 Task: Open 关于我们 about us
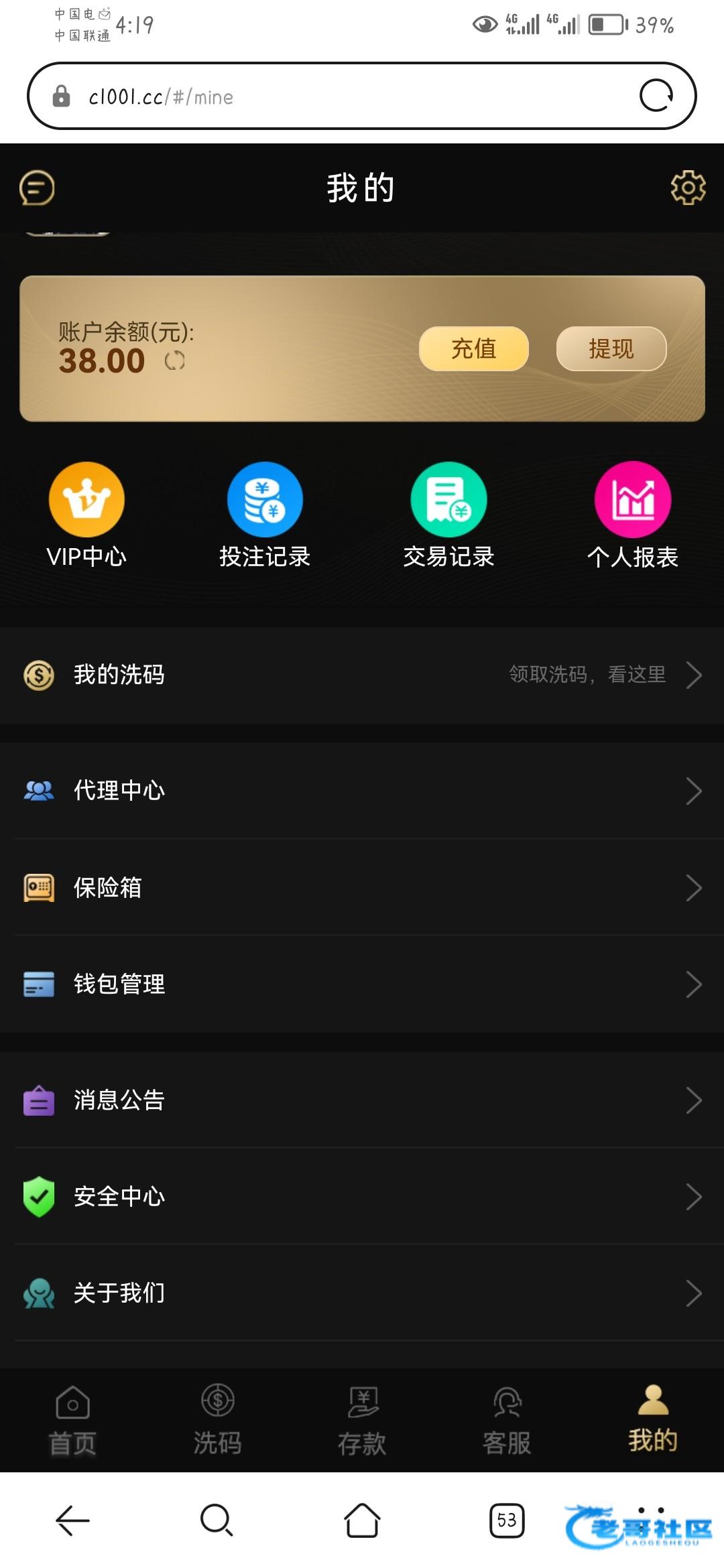click(x=362, y=1293)
